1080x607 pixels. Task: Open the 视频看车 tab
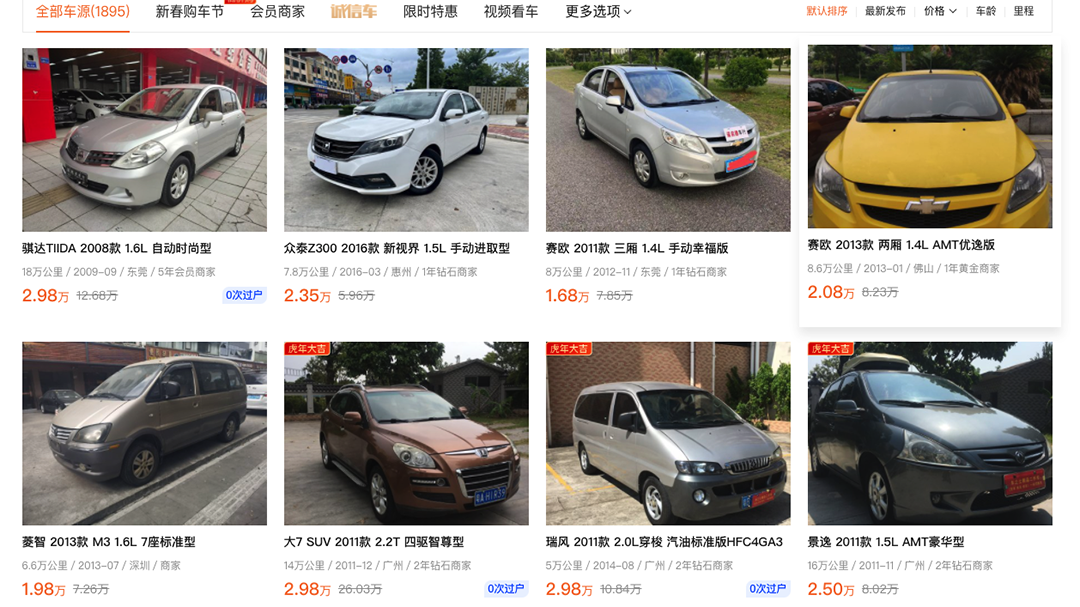pos(511,12)
